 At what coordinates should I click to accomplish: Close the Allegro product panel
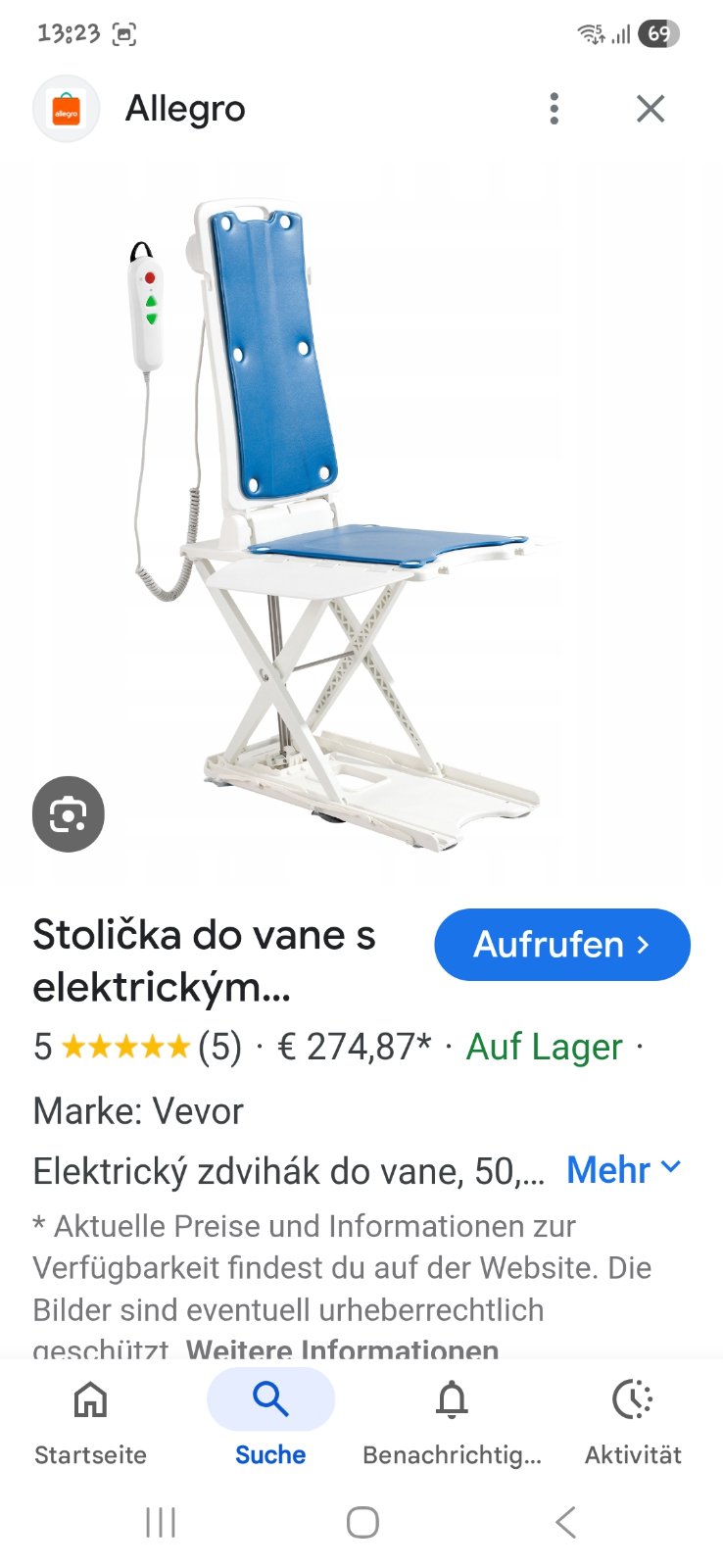click(x=651, y=109)
